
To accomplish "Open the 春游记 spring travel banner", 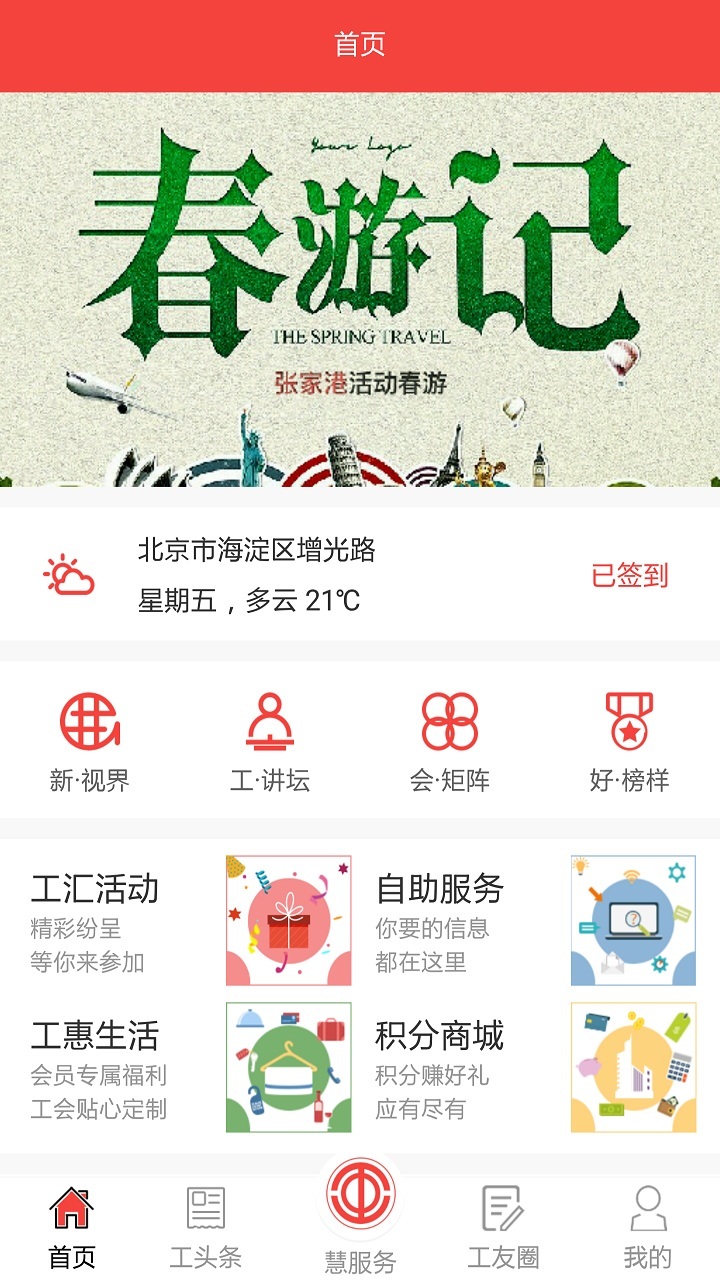I will (x=360, y=289).
